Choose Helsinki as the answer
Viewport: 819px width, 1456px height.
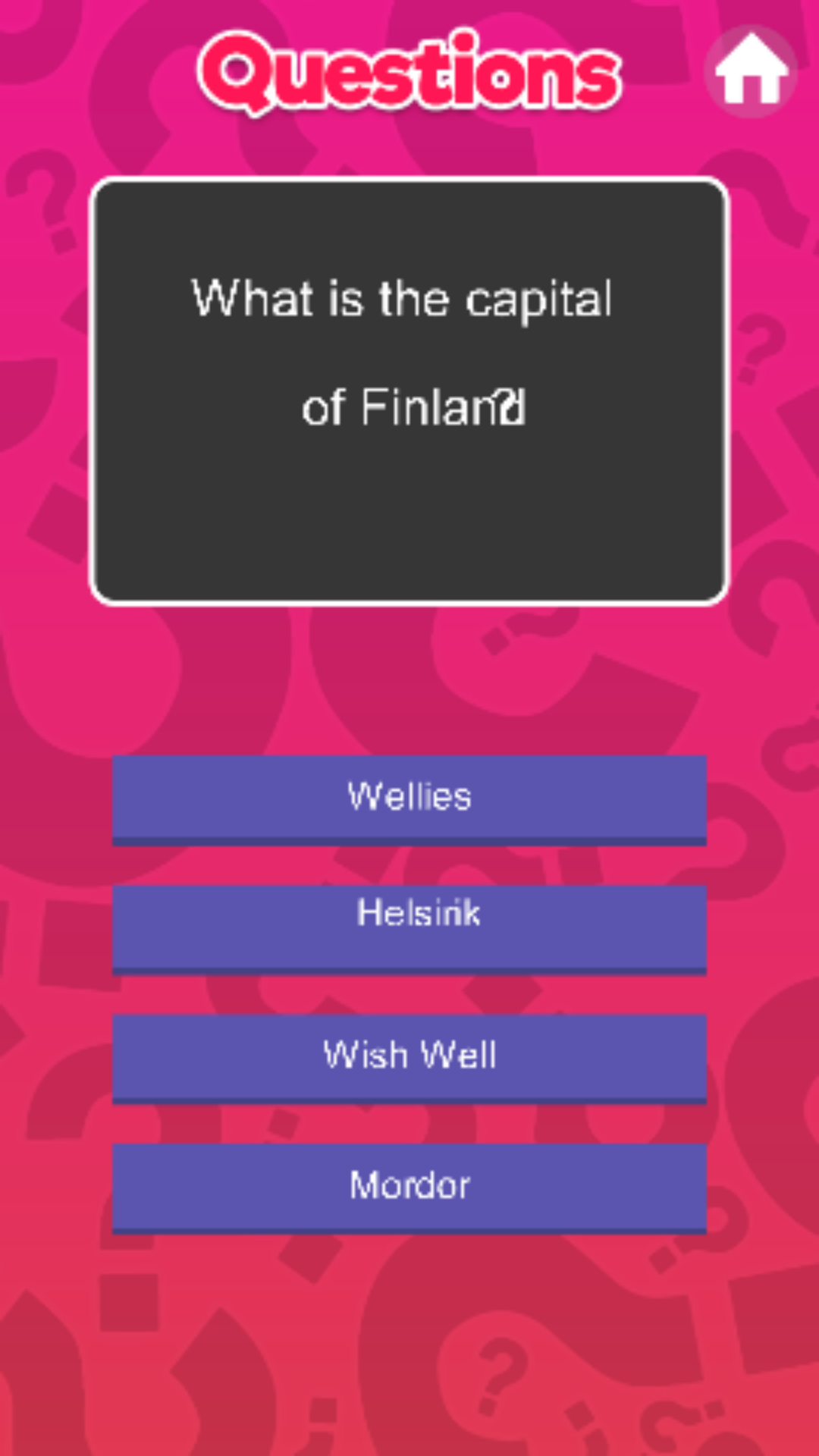pyautogui.click(x=409, y=928)
